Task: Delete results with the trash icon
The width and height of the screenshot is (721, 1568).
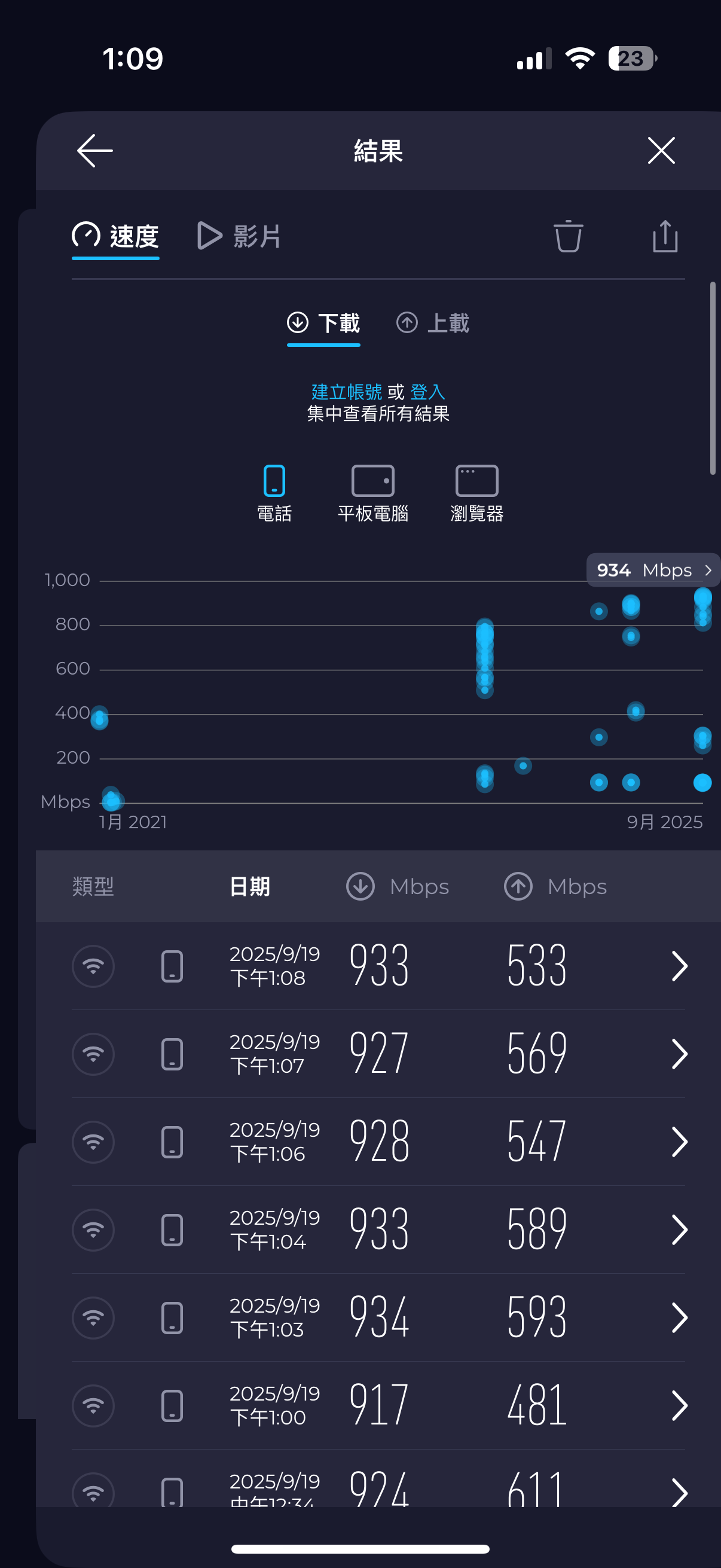Action: pos(568,236)
